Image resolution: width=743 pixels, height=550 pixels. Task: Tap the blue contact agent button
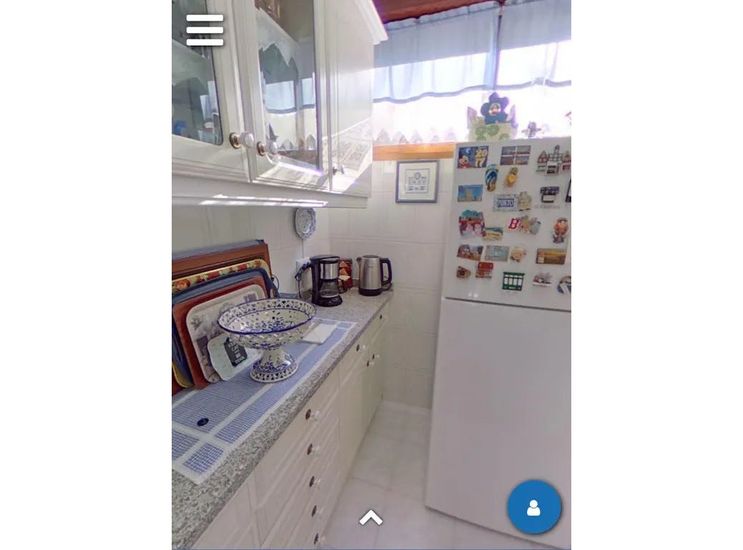tap(534, 508)
